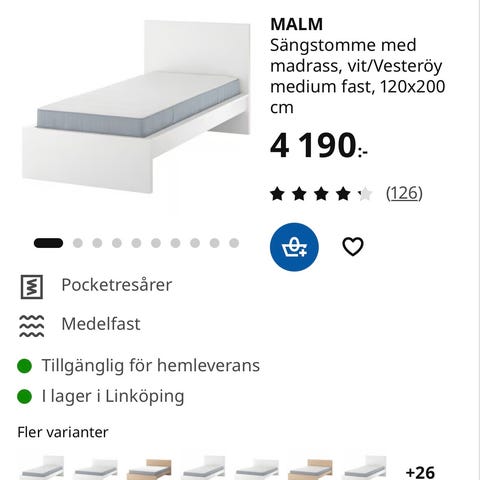The height and width of the screenshot is (480, 480).
Task: Add the MALM bed to shopping cart
Action: [x=294, y=247]
